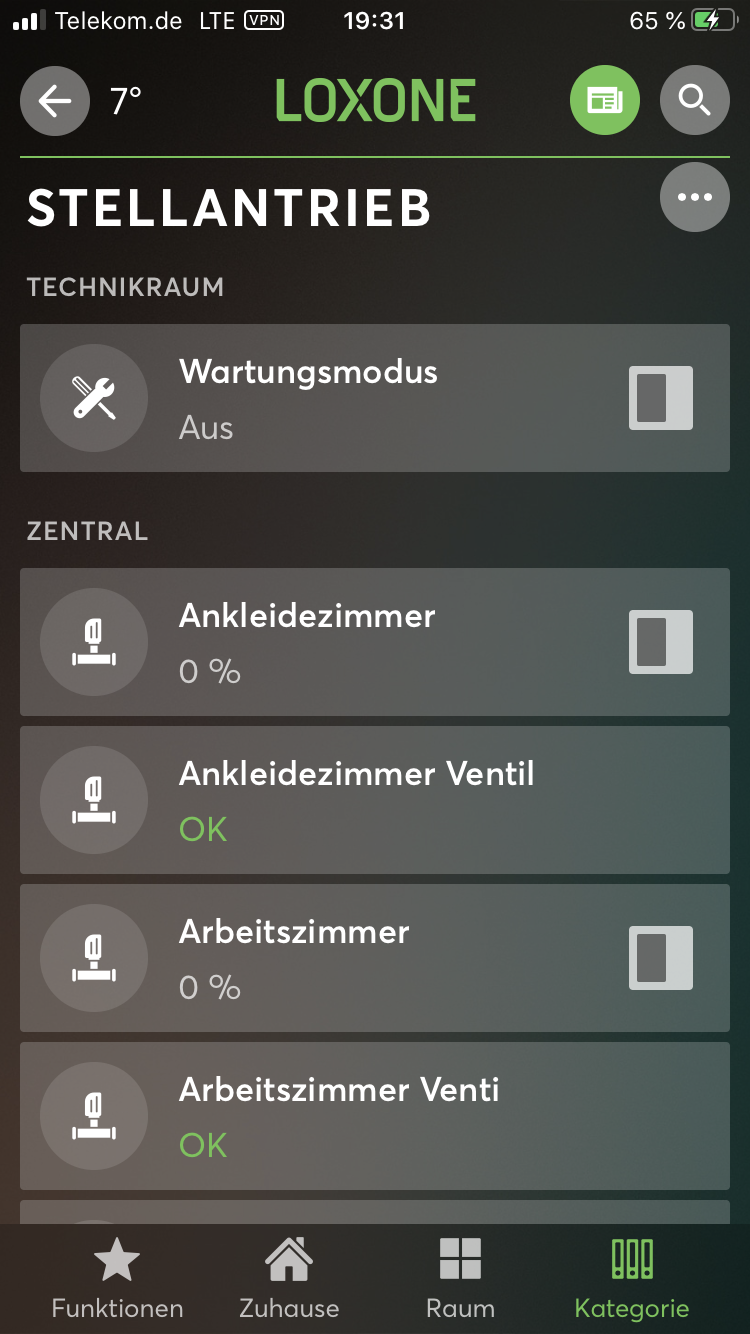
Task: Switch to the Zuhause tab
Action: coord(289,1278)
